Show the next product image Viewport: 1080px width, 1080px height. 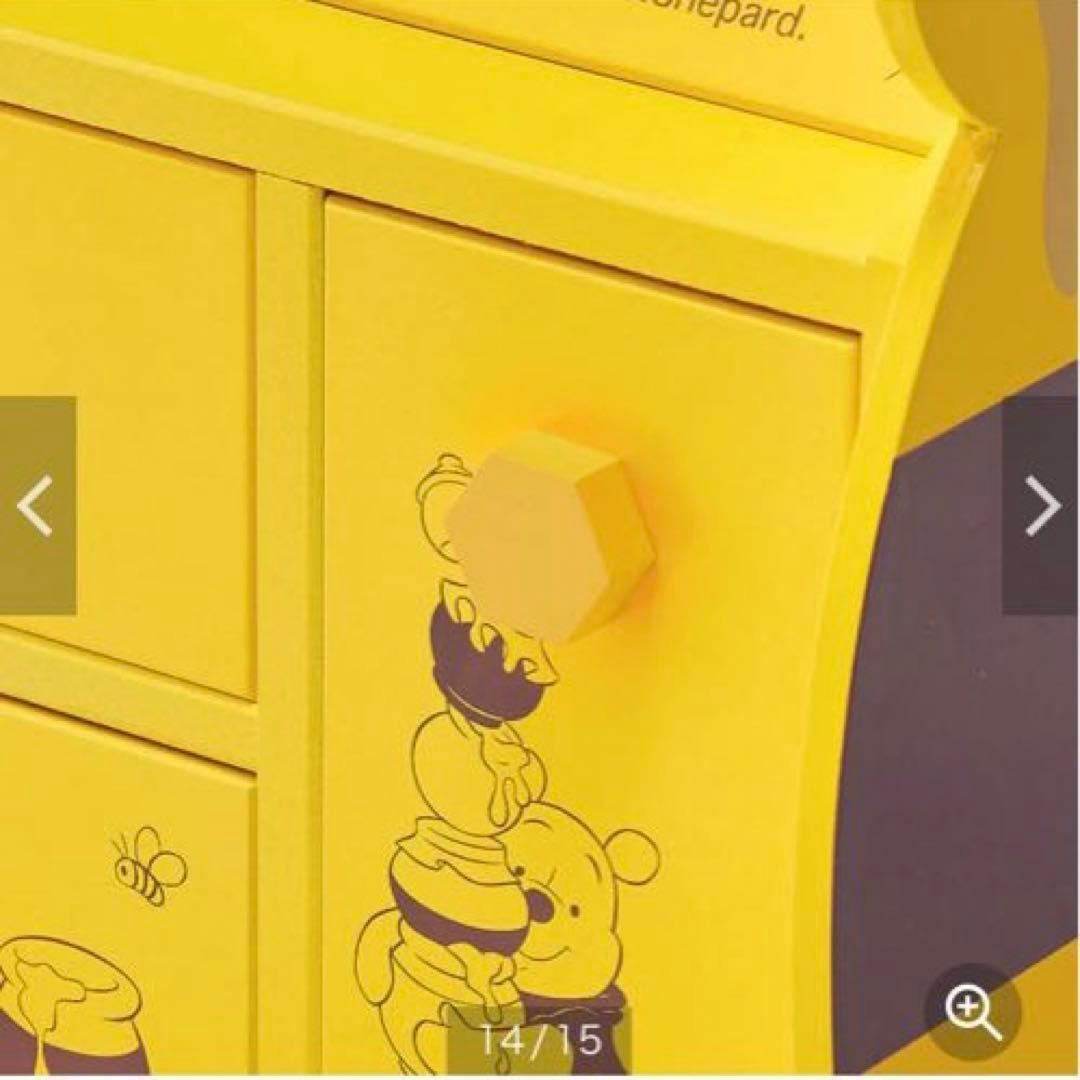[x=1041, y=506]
